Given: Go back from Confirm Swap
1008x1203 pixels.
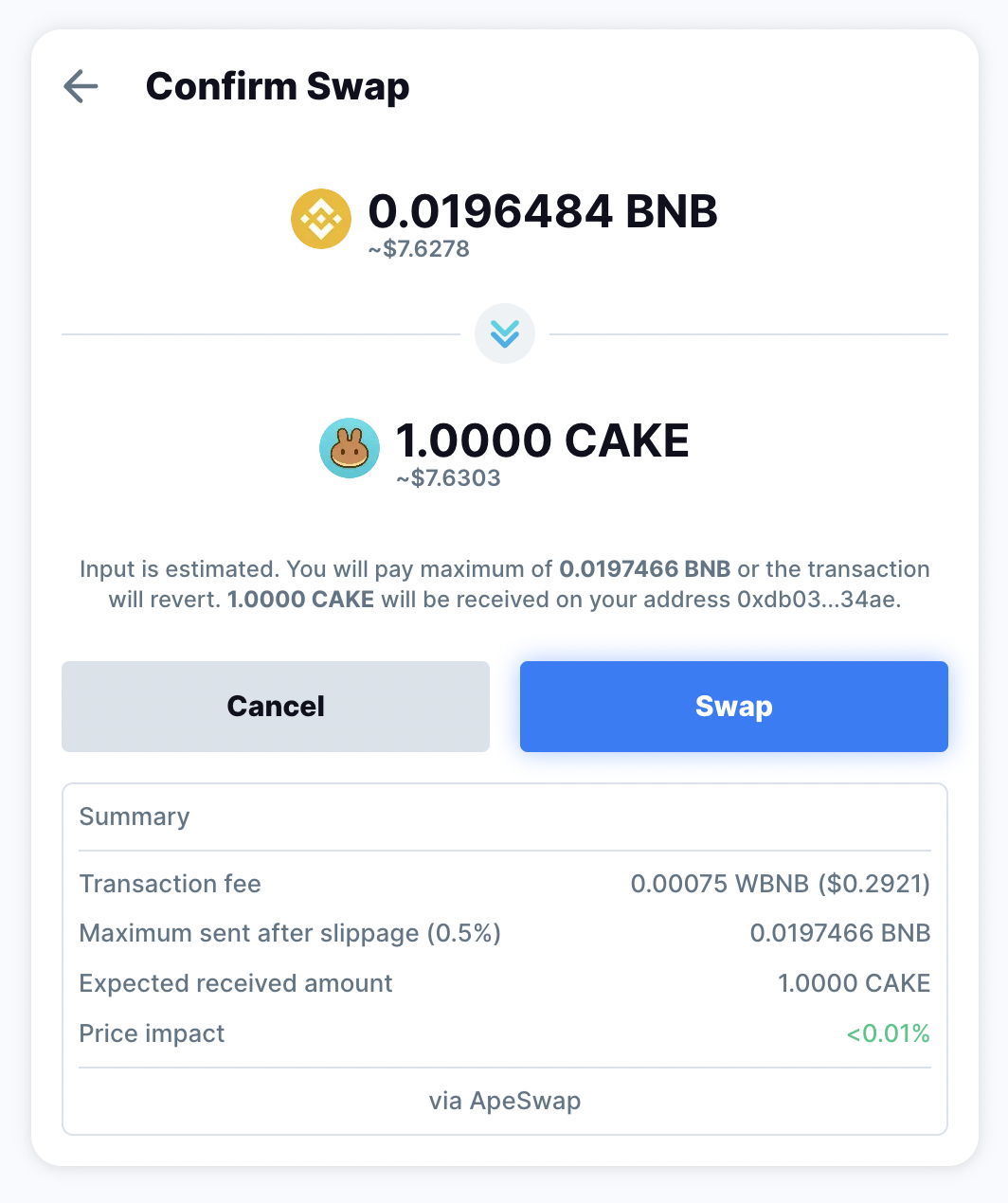Looking at the screenshot, I should tap(81, 86).
